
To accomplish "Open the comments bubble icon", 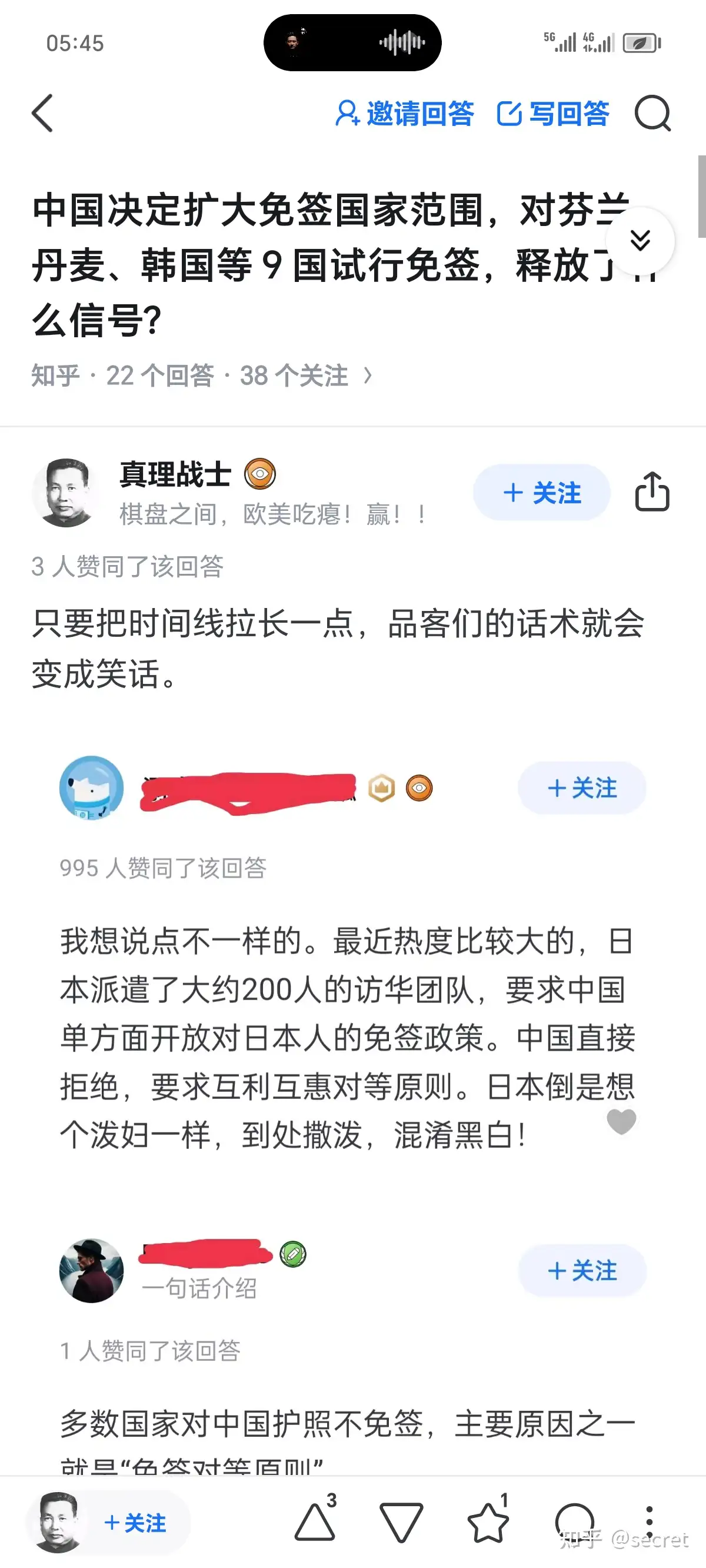I will pos(575,1522).
